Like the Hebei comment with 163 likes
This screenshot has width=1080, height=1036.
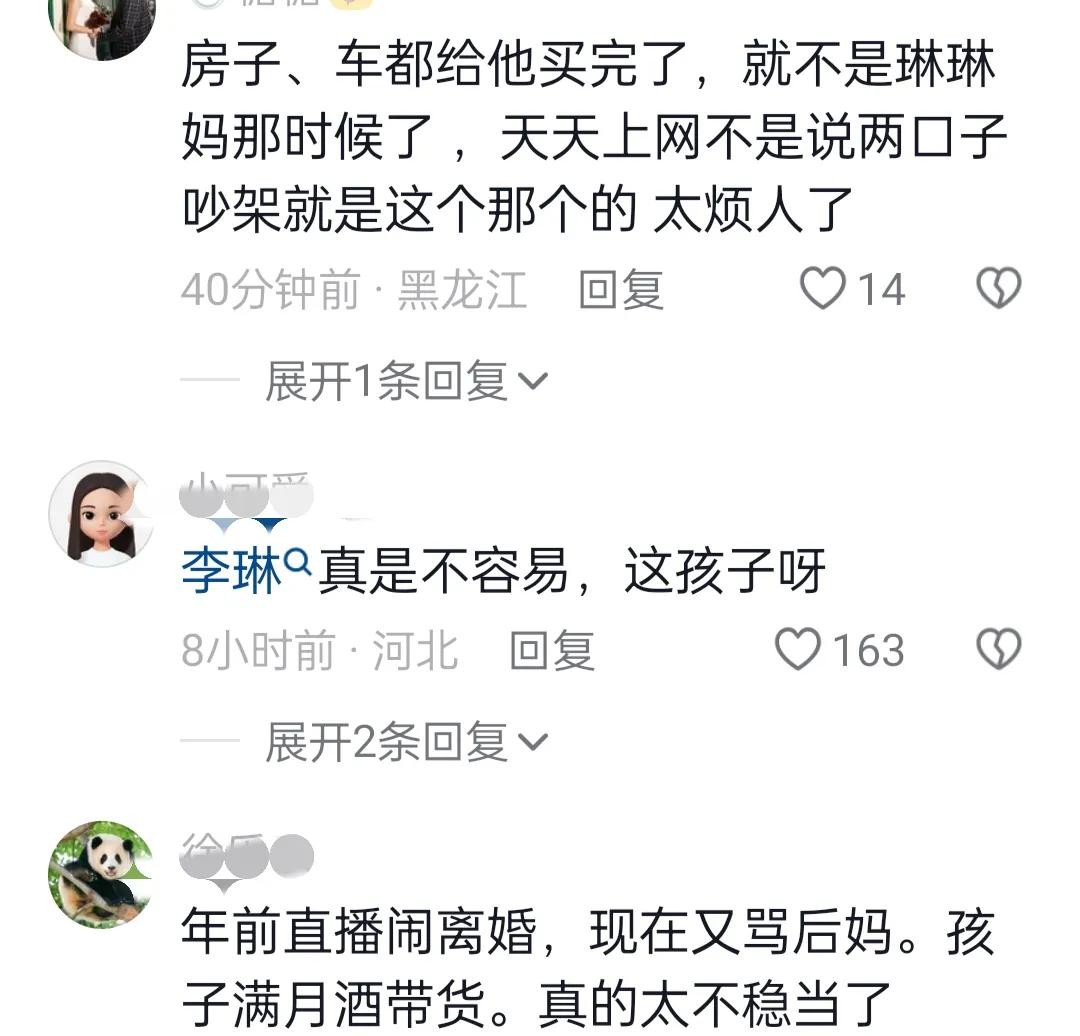(x=799, y=651)
